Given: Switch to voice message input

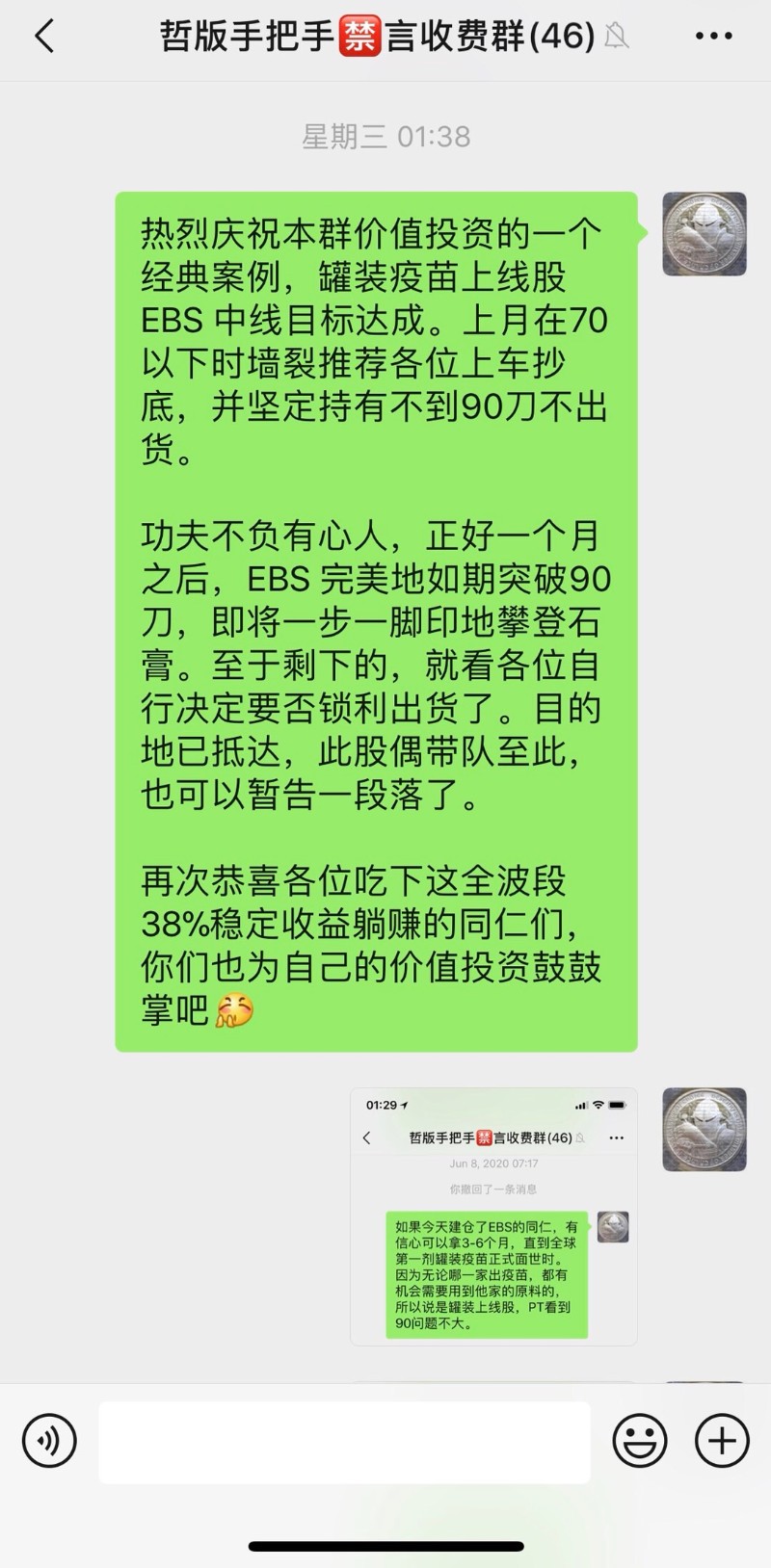Looking at the screenshot, I should coord(49,1441).
